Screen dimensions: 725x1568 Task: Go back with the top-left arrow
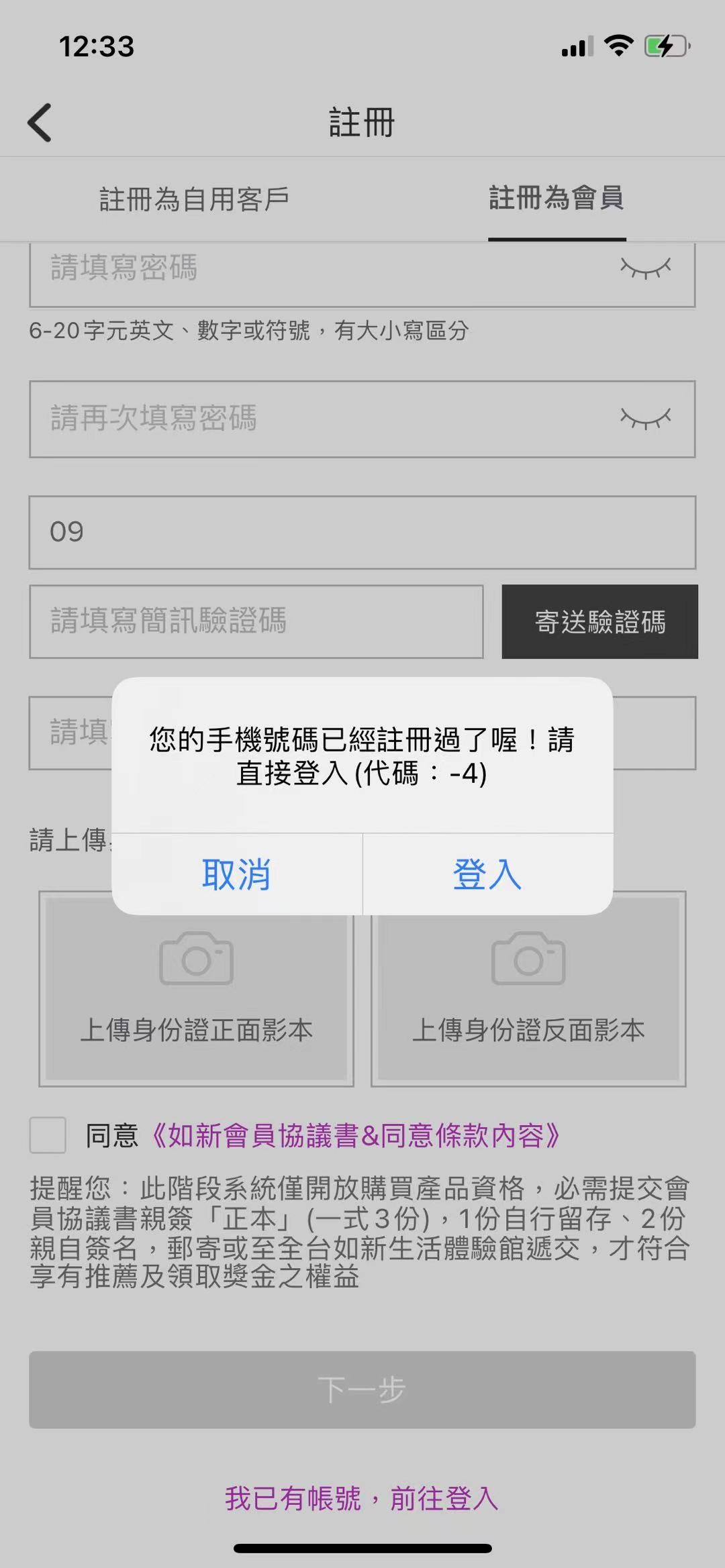tap(40, 123)
